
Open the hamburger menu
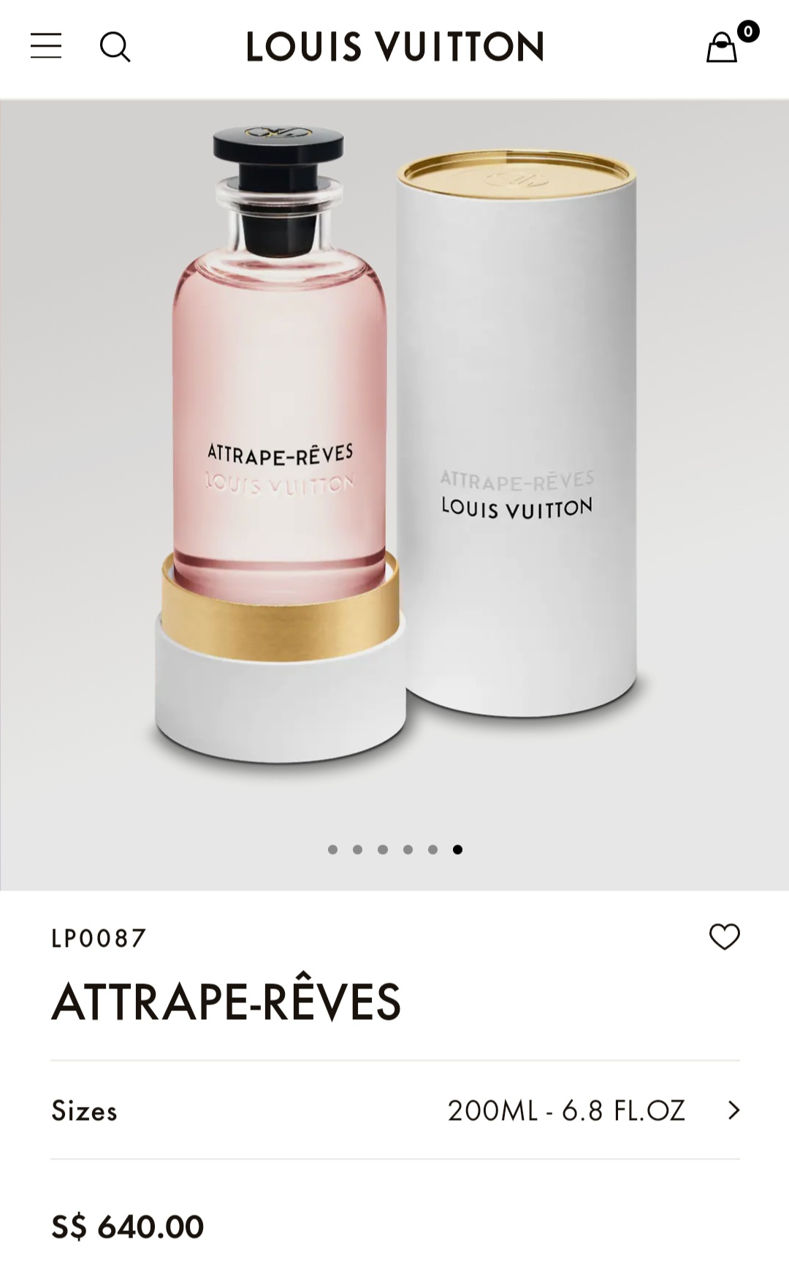(46, 46)
